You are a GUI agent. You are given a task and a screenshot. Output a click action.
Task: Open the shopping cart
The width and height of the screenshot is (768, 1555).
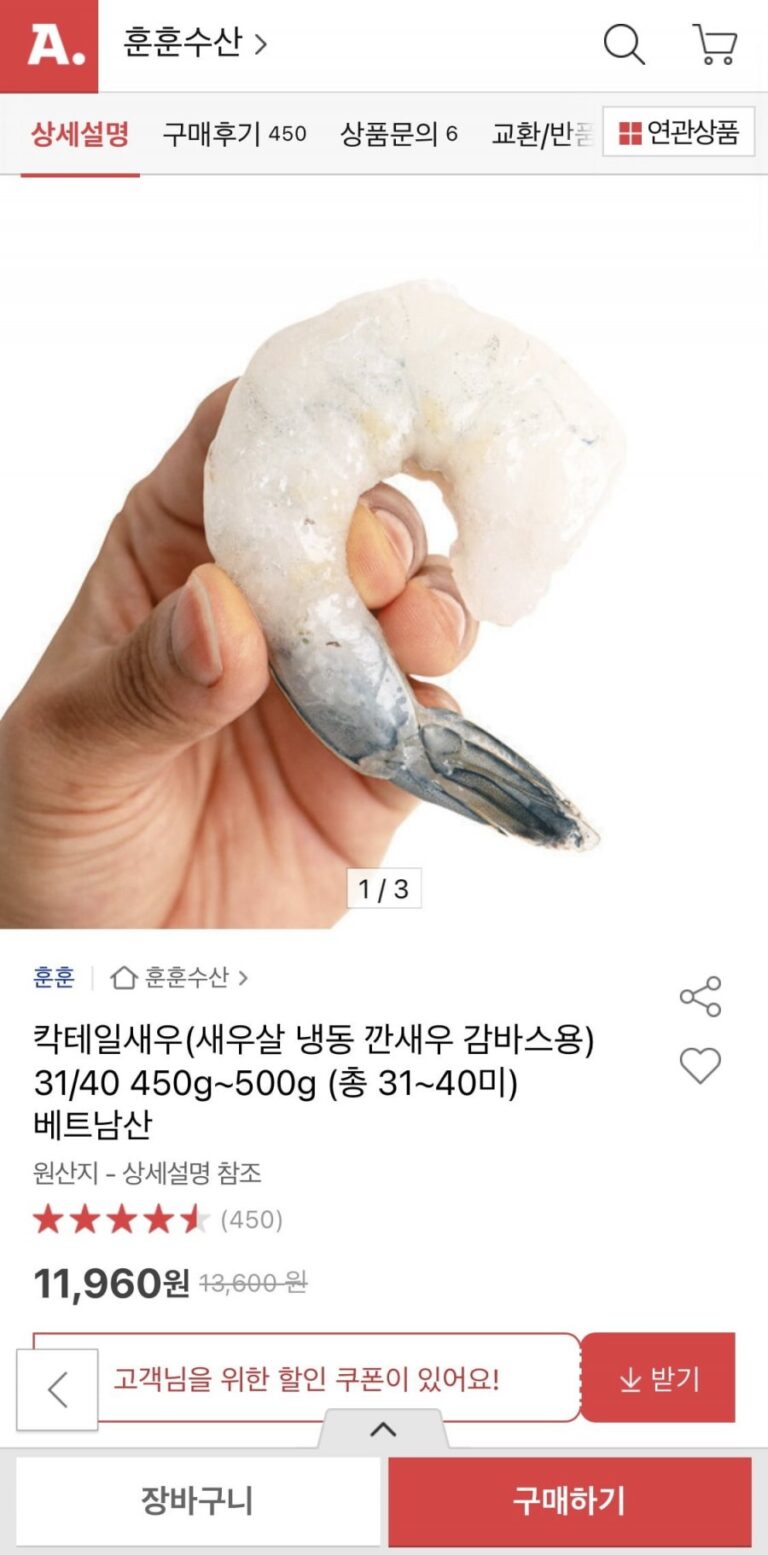[714, 45]
